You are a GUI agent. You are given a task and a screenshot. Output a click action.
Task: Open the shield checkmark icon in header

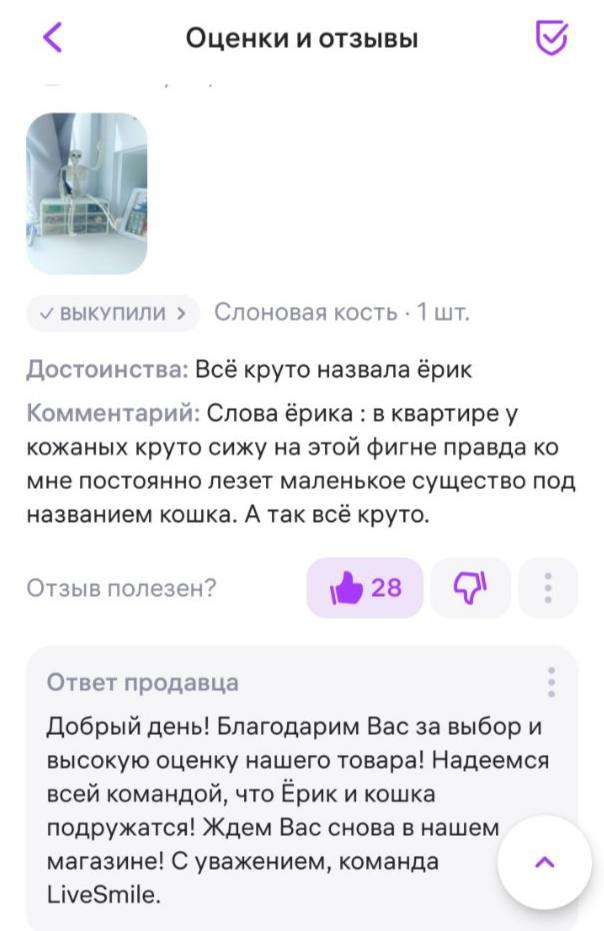tap(551, 38)
